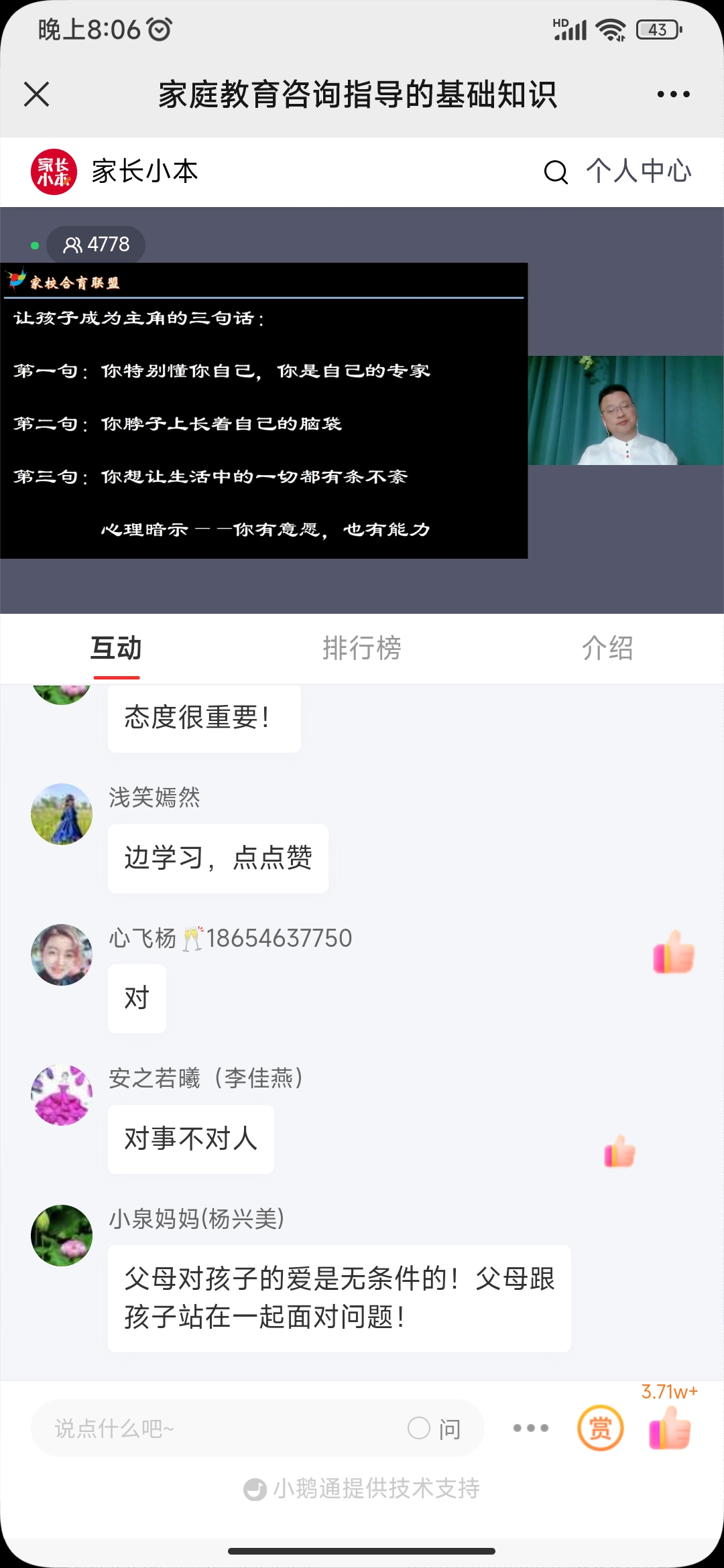Switch to the 介绍 tab

[607, 648]
